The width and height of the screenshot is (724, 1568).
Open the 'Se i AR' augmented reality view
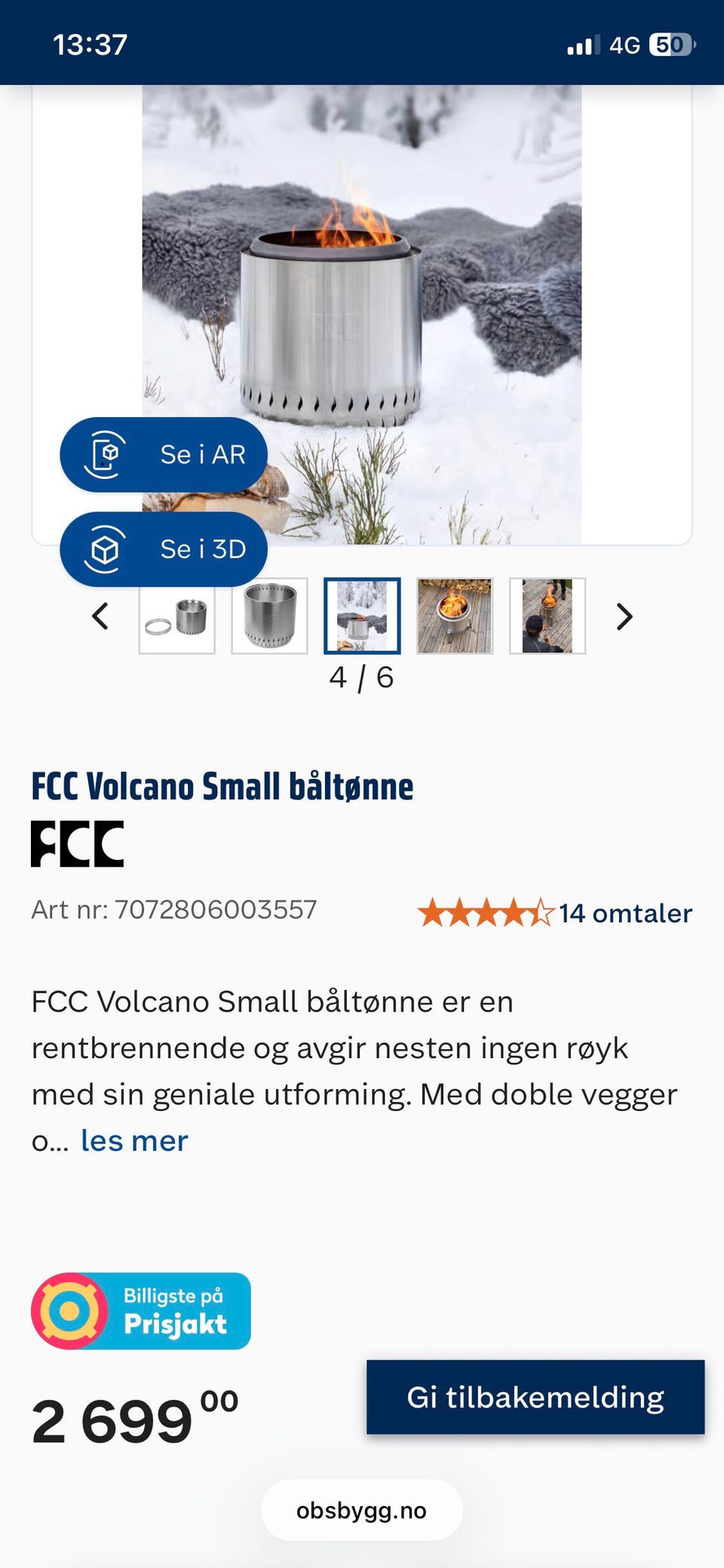tap(164, 454)
